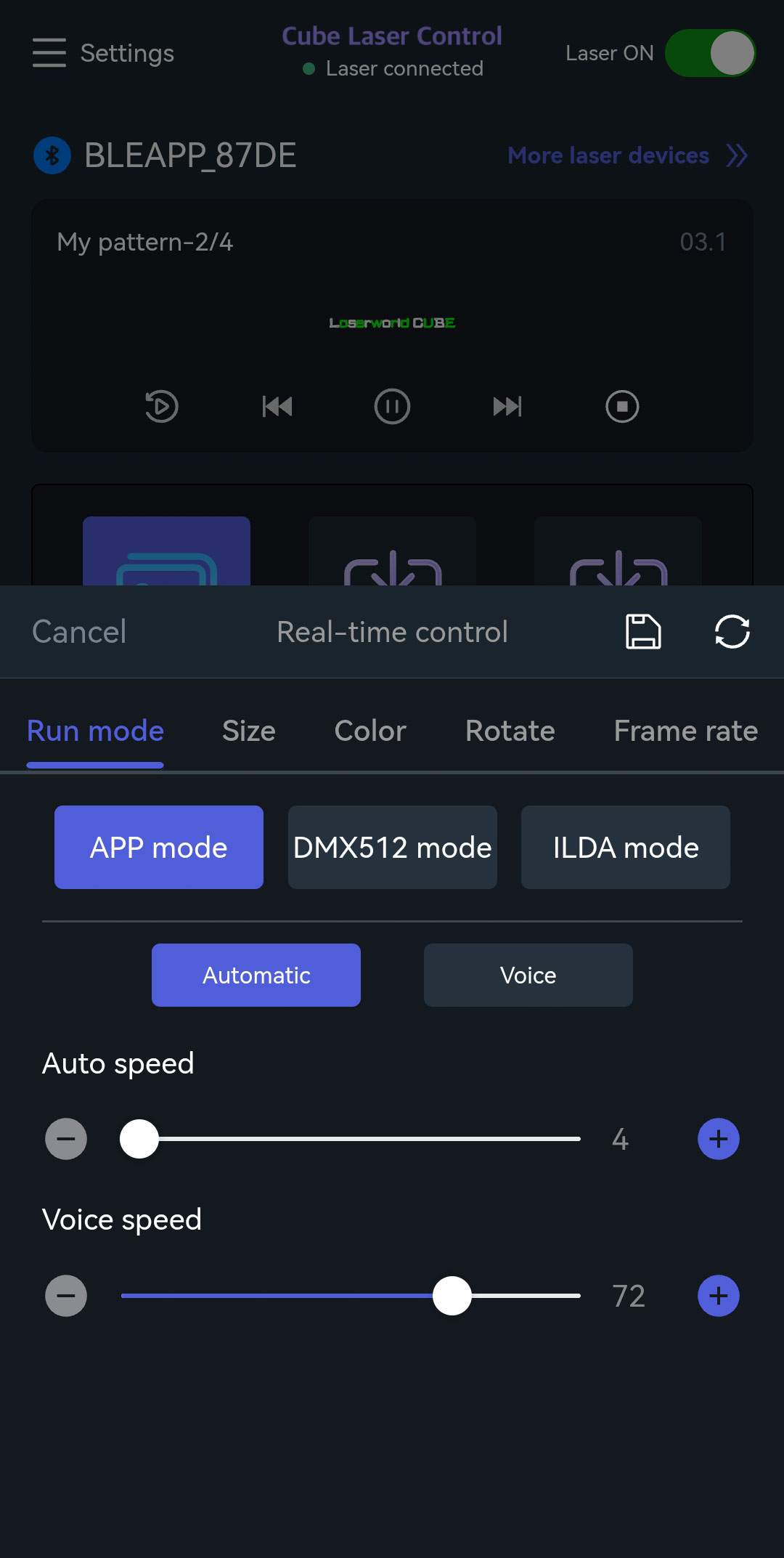Skip to the next pattern
The width and height of the screenshot is (784, 1558).
(x=507, y=406)
